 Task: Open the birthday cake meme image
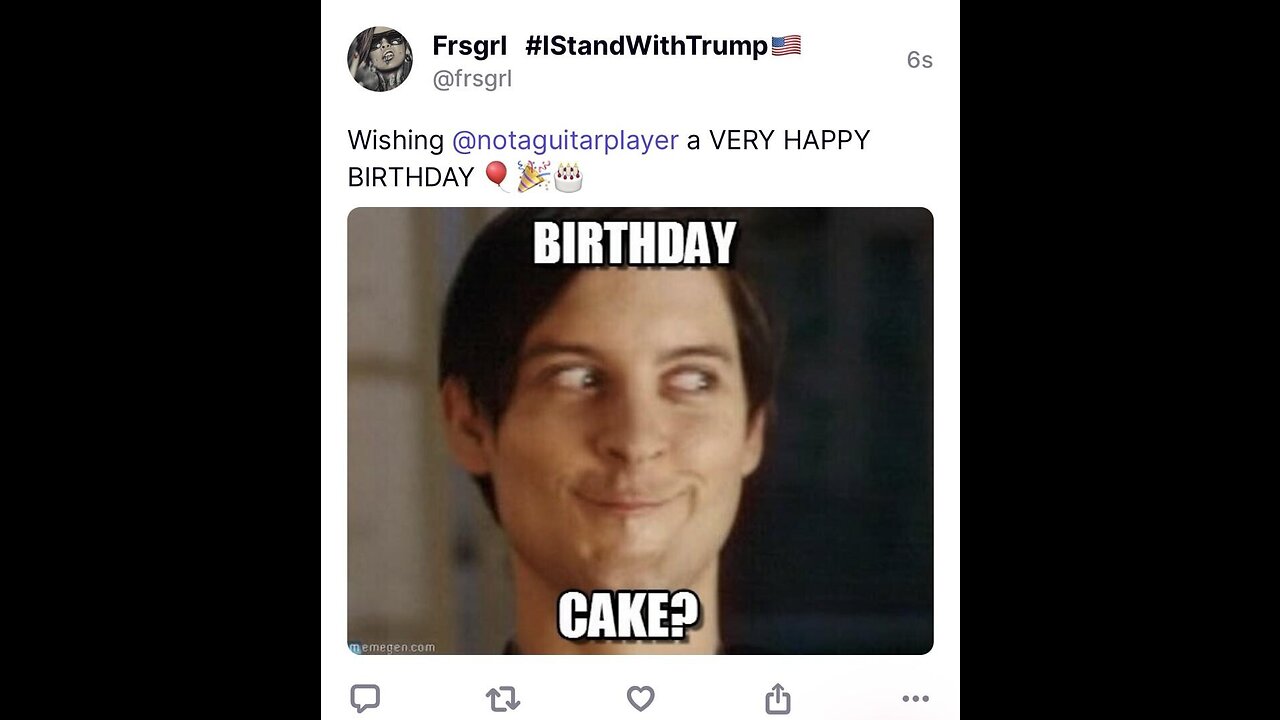coord(640,430)
